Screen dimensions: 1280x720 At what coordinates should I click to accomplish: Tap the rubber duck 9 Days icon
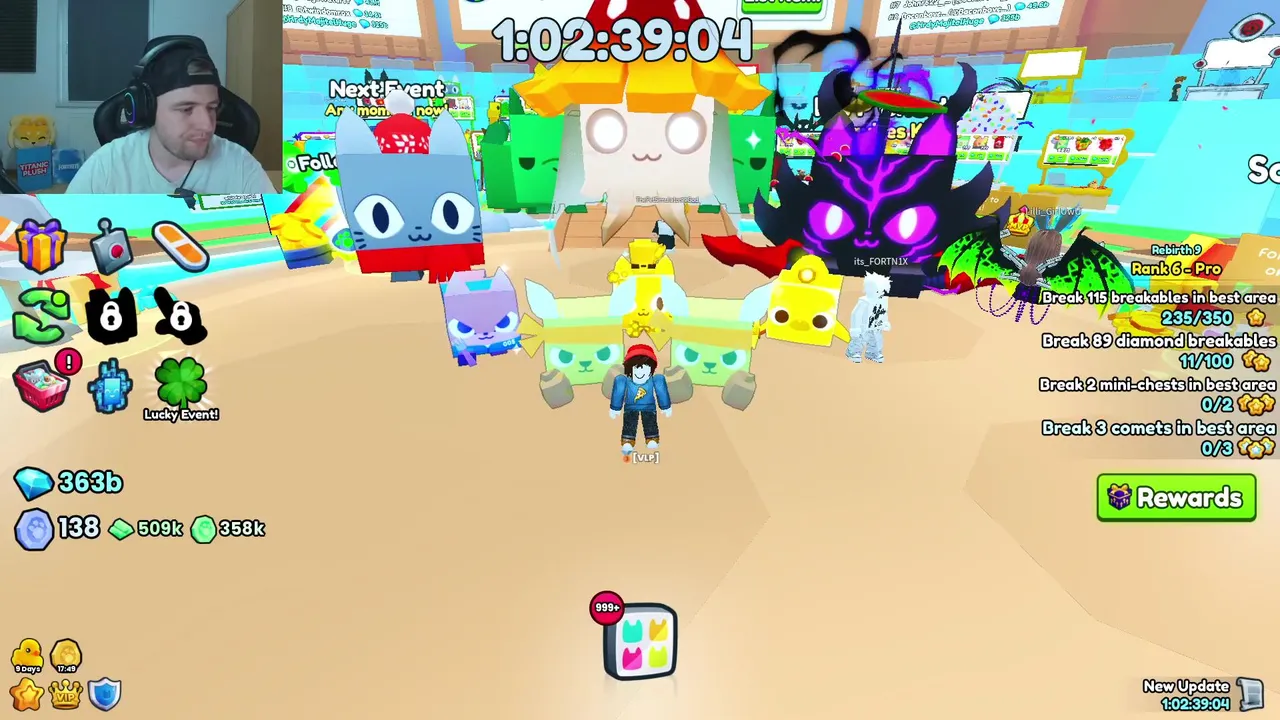(27, 656)
